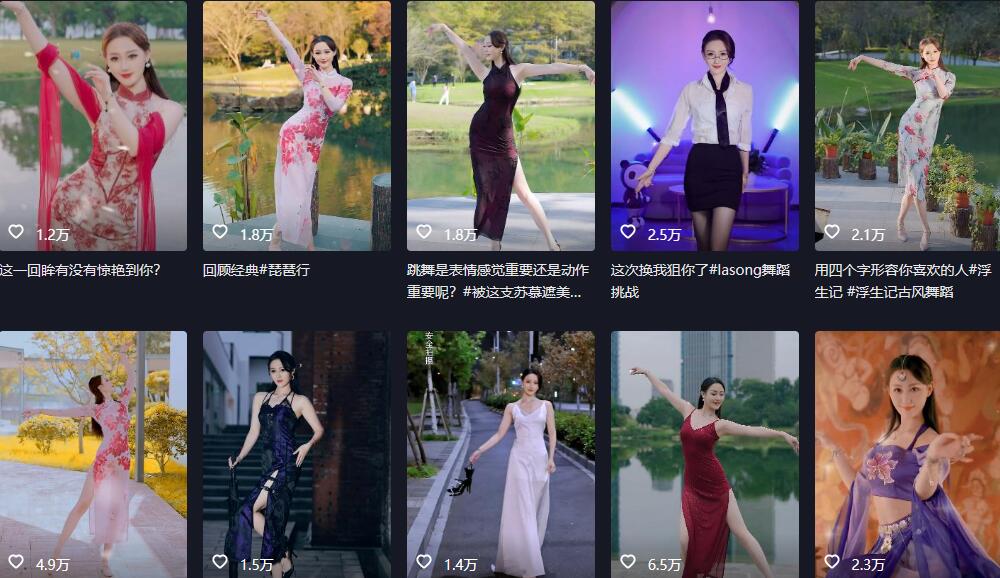The image size is (1000, 578).
Task: Watch the #lasong舞蹈挑战 video
Action: pyautogui.click(x=705, y=125)
